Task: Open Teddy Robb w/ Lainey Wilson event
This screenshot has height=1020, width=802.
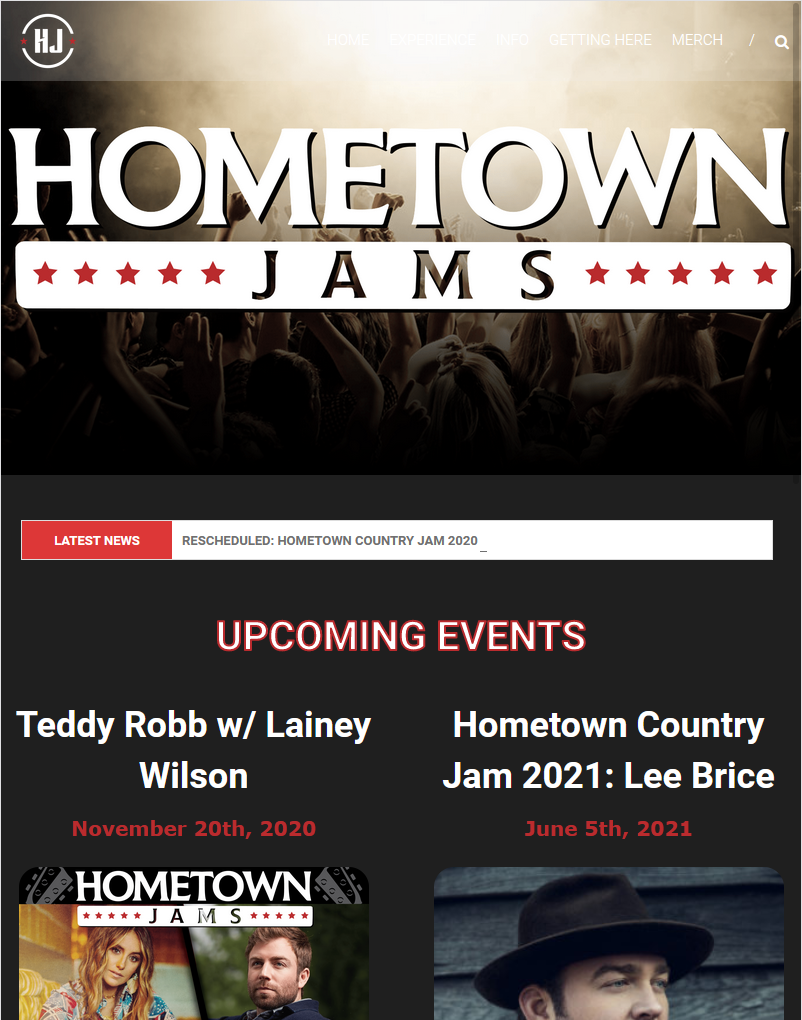Action: (x=194, y=750)
